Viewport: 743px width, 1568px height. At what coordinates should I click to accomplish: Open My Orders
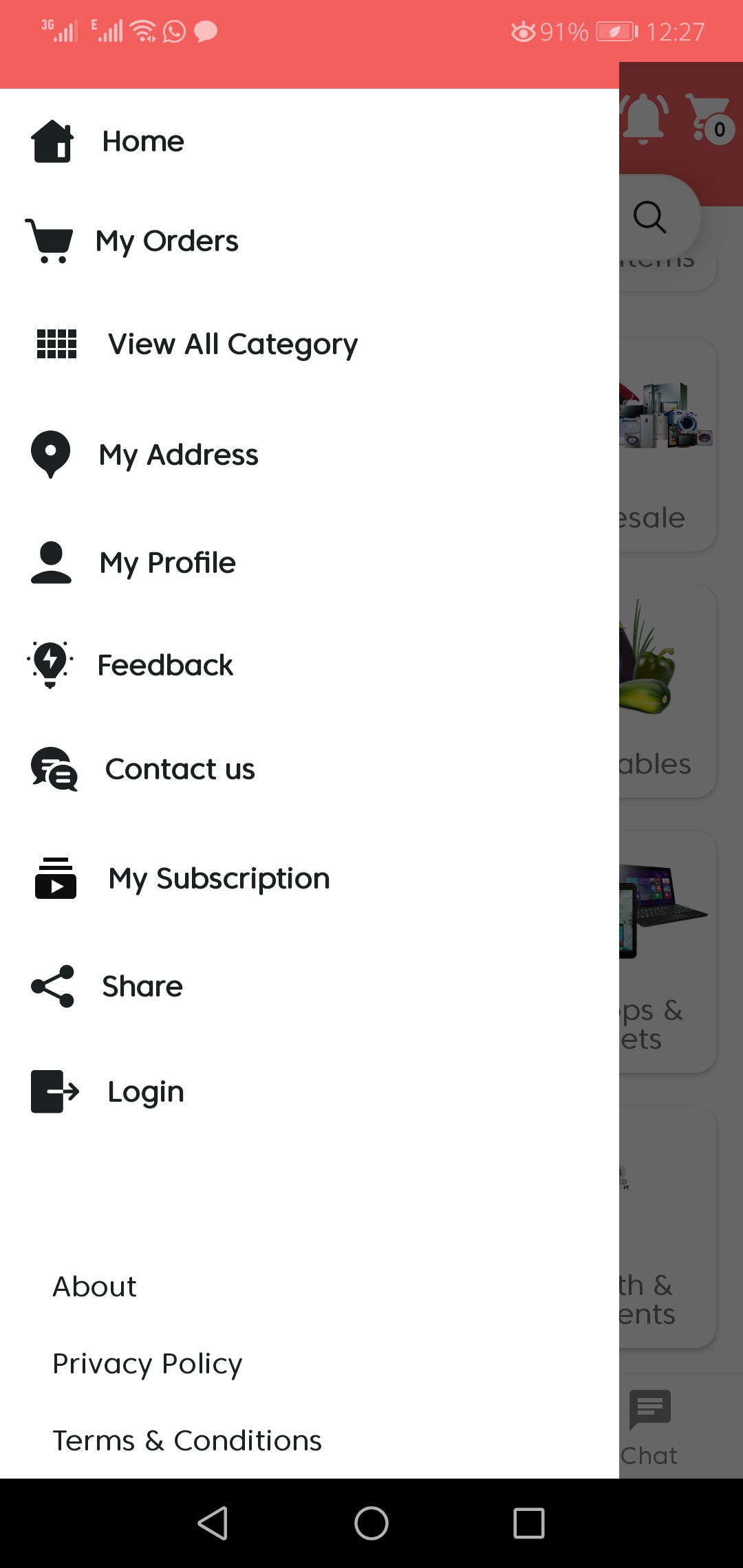tap(166, 241)
